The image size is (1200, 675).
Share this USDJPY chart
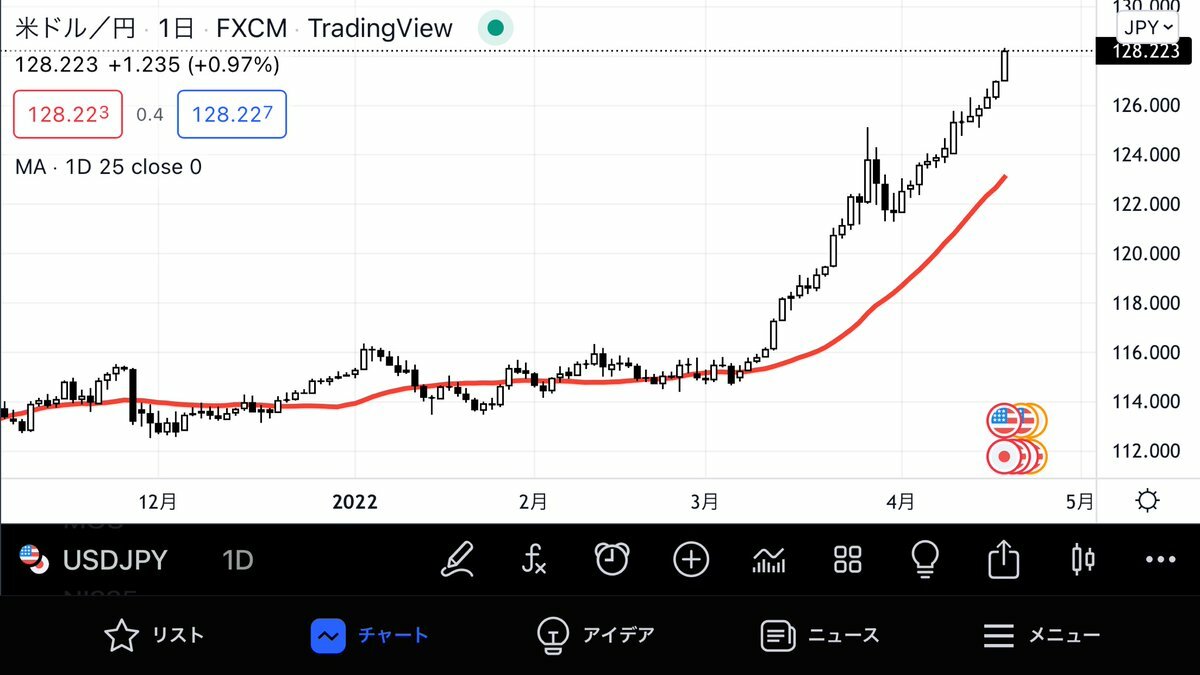pyautogui.click(x=1003, y=559)
